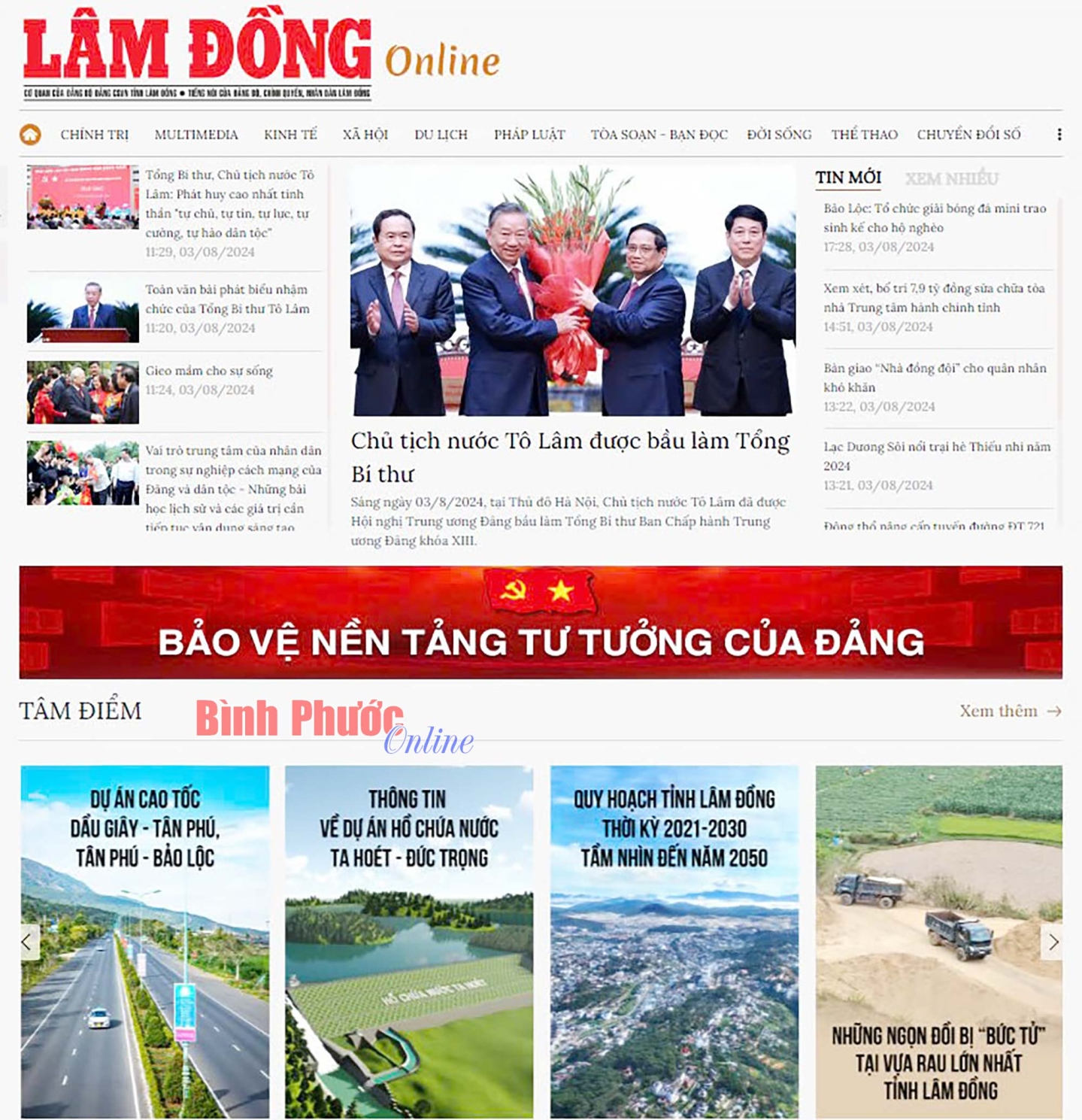Open article 'Gieo mầm cho sự sống'
The image size is (1082, 1120).
tap(209, 371)
